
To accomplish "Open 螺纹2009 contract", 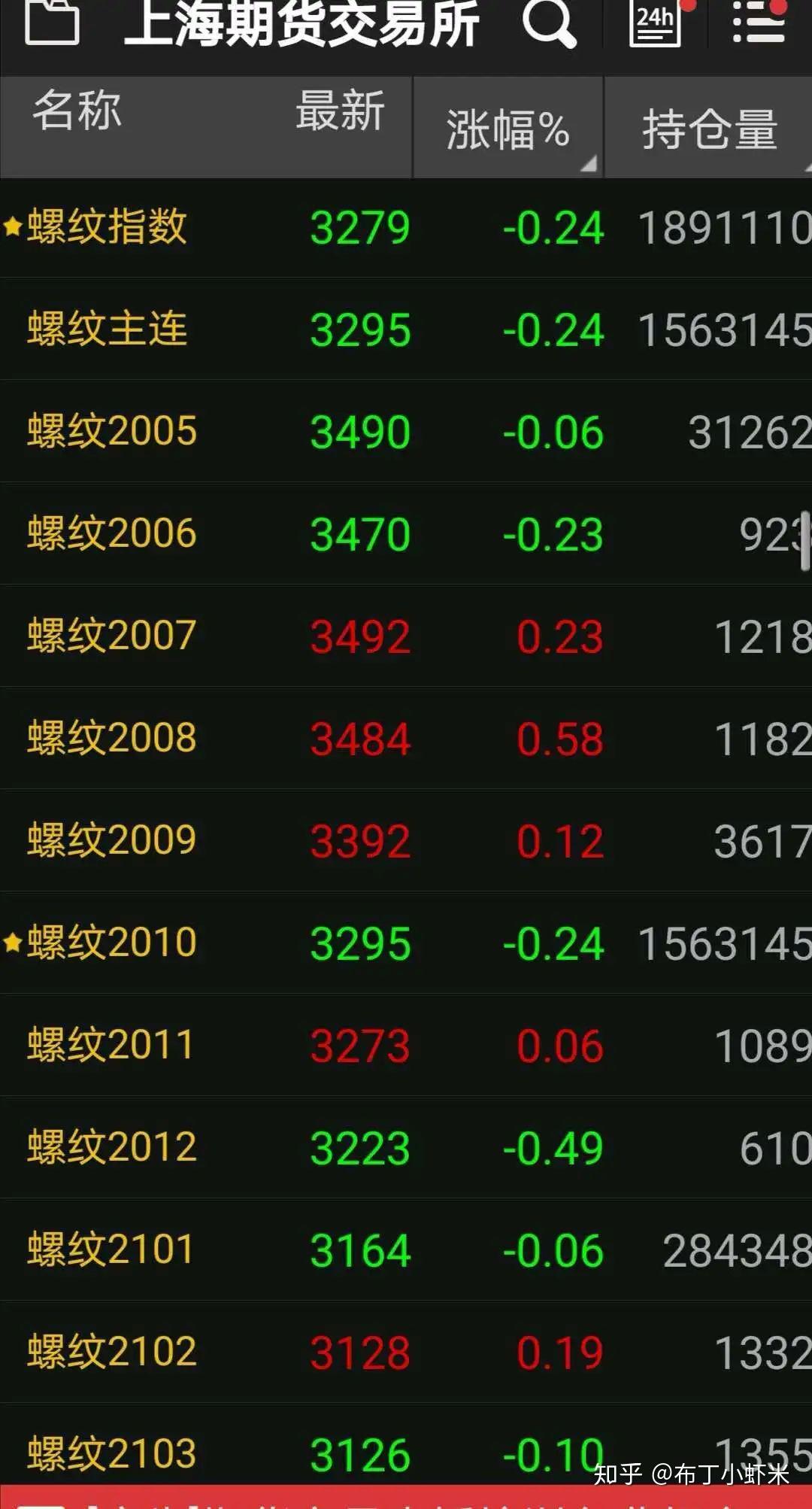I will click(406, 841).
